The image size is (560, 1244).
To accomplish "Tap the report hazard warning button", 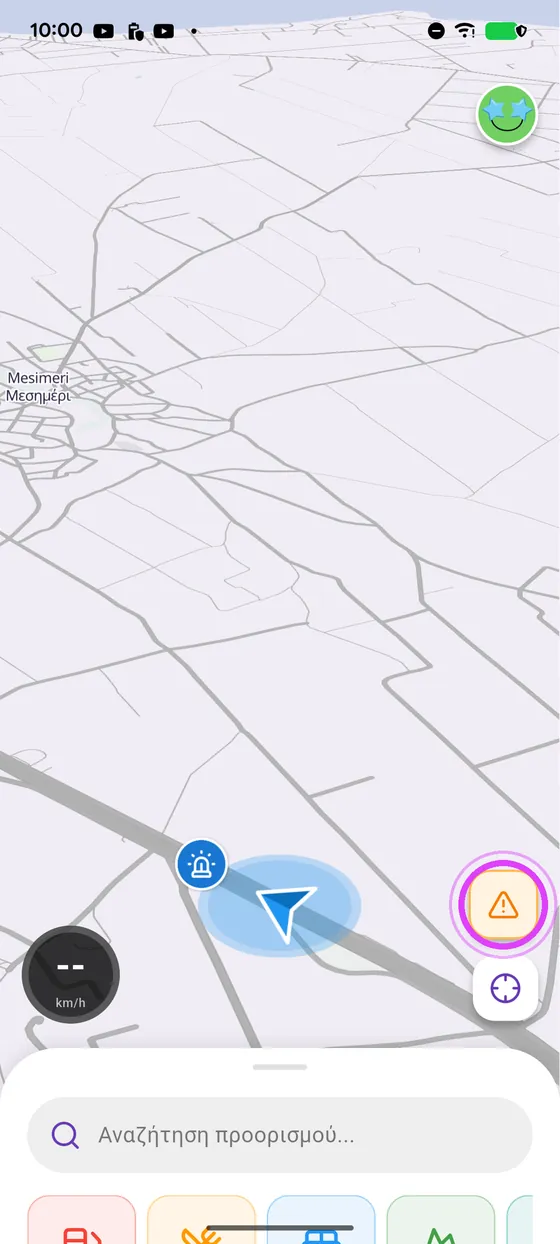I will 503,906.
